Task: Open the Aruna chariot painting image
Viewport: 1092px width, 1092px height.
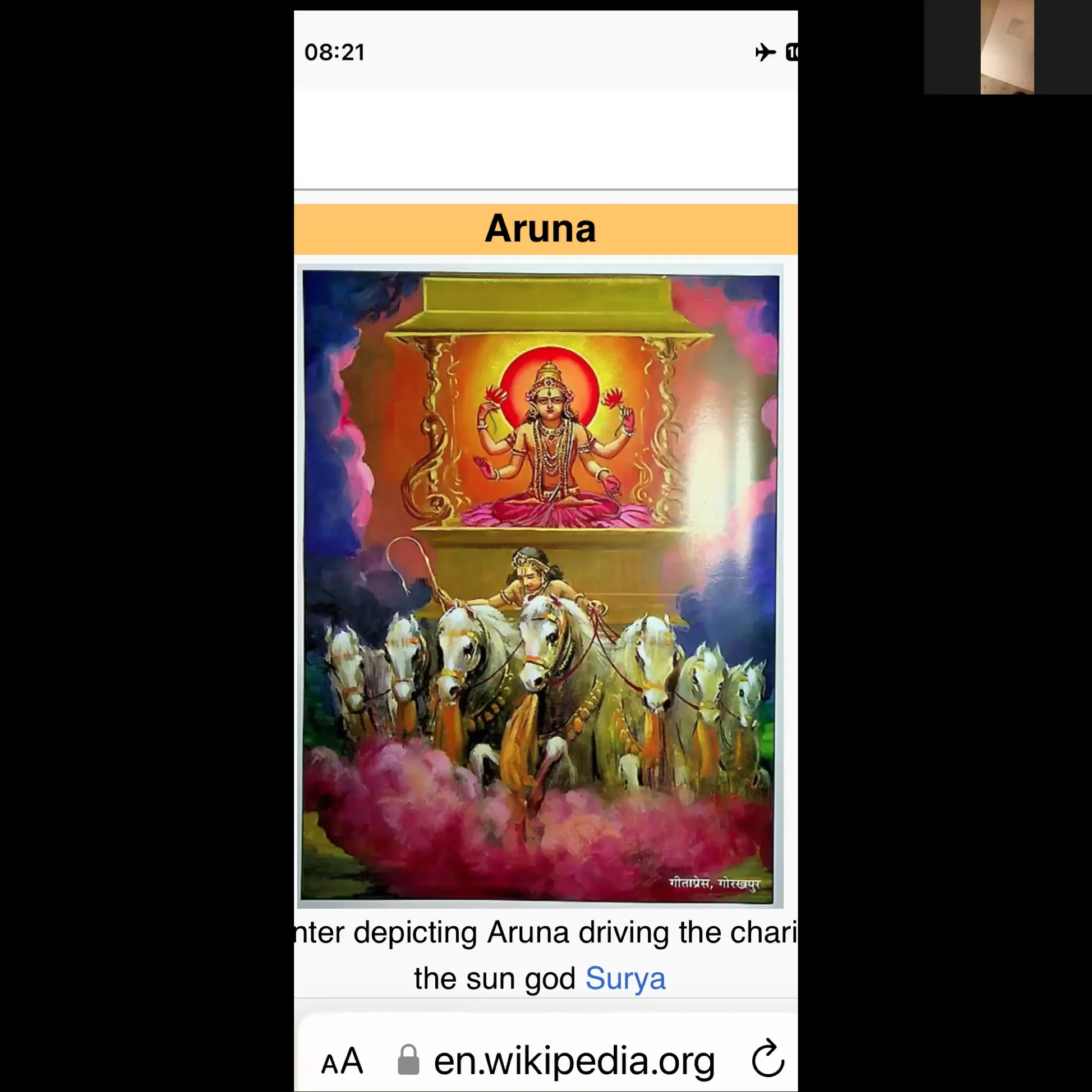Action: pos(540,585)
